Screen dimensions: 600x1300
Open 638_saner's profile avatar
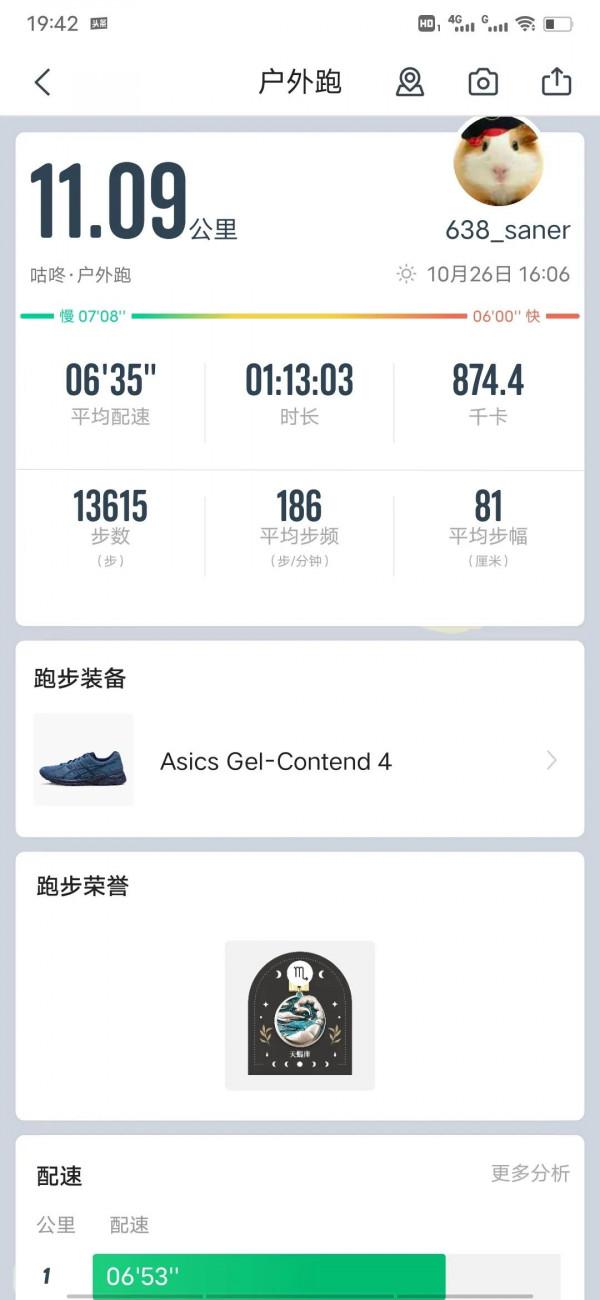click(498, 161)
